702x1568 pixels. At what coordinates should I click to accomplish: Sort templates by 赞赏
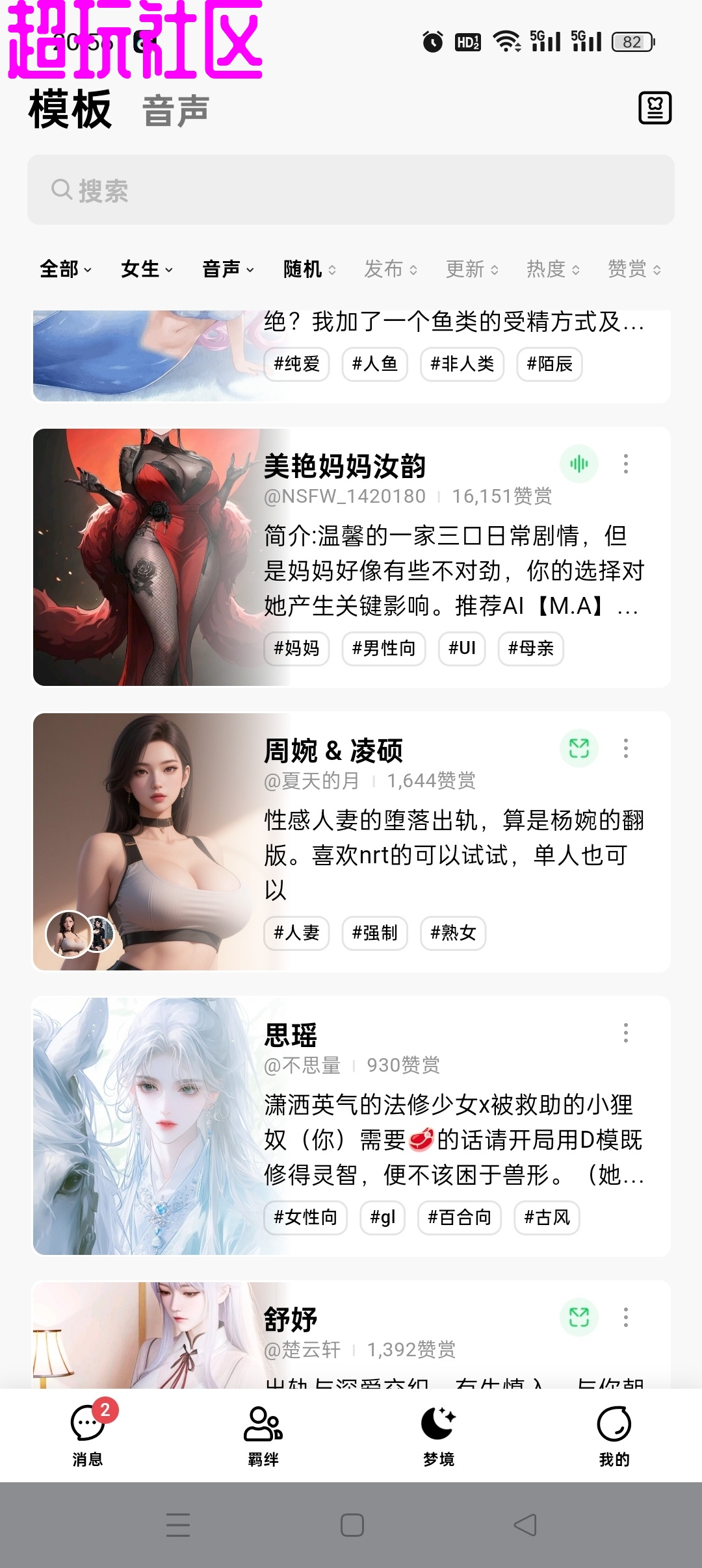tap(634, 269)
